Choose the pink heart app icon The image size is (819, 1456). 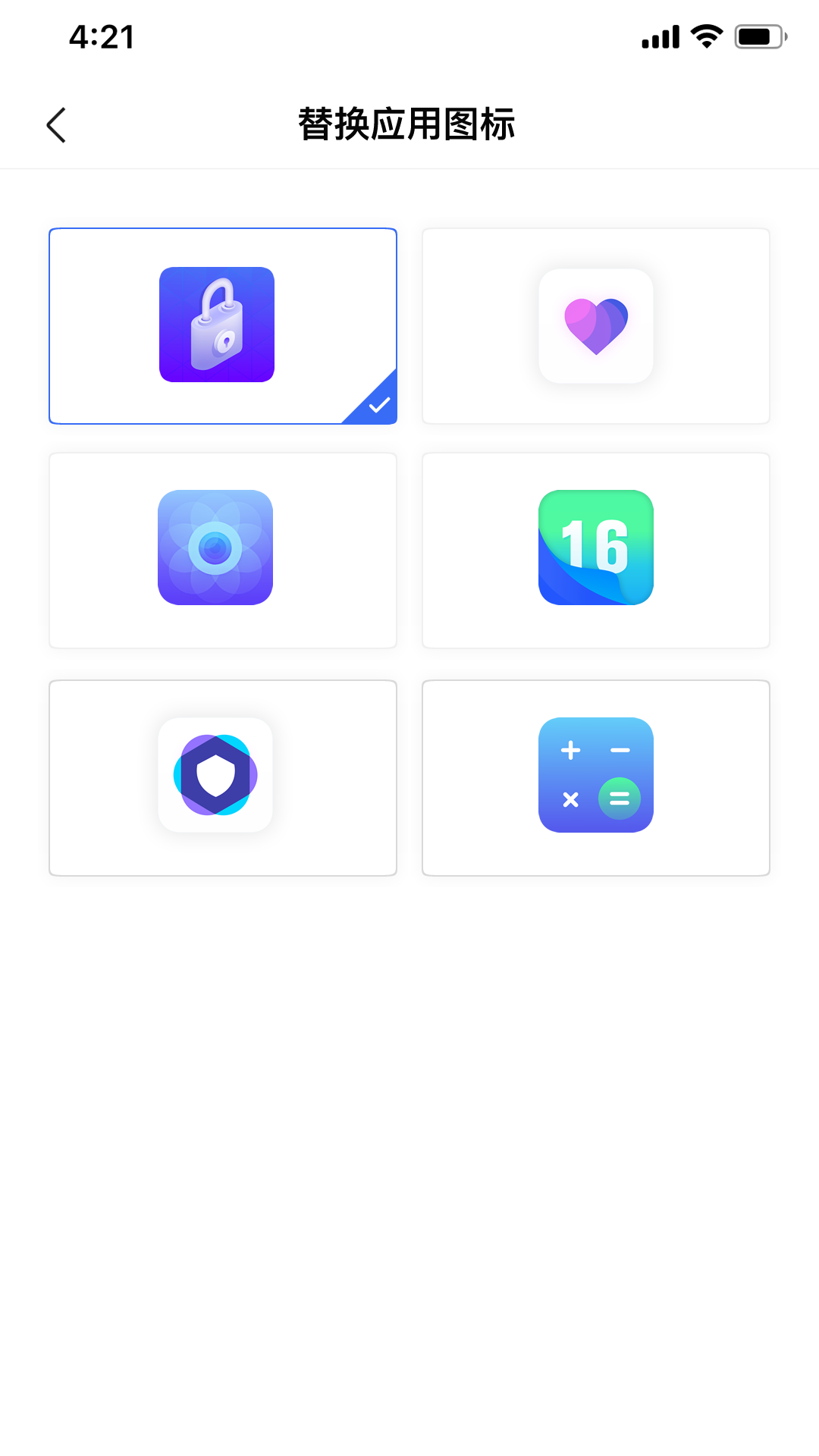click(x=596, y=326)
